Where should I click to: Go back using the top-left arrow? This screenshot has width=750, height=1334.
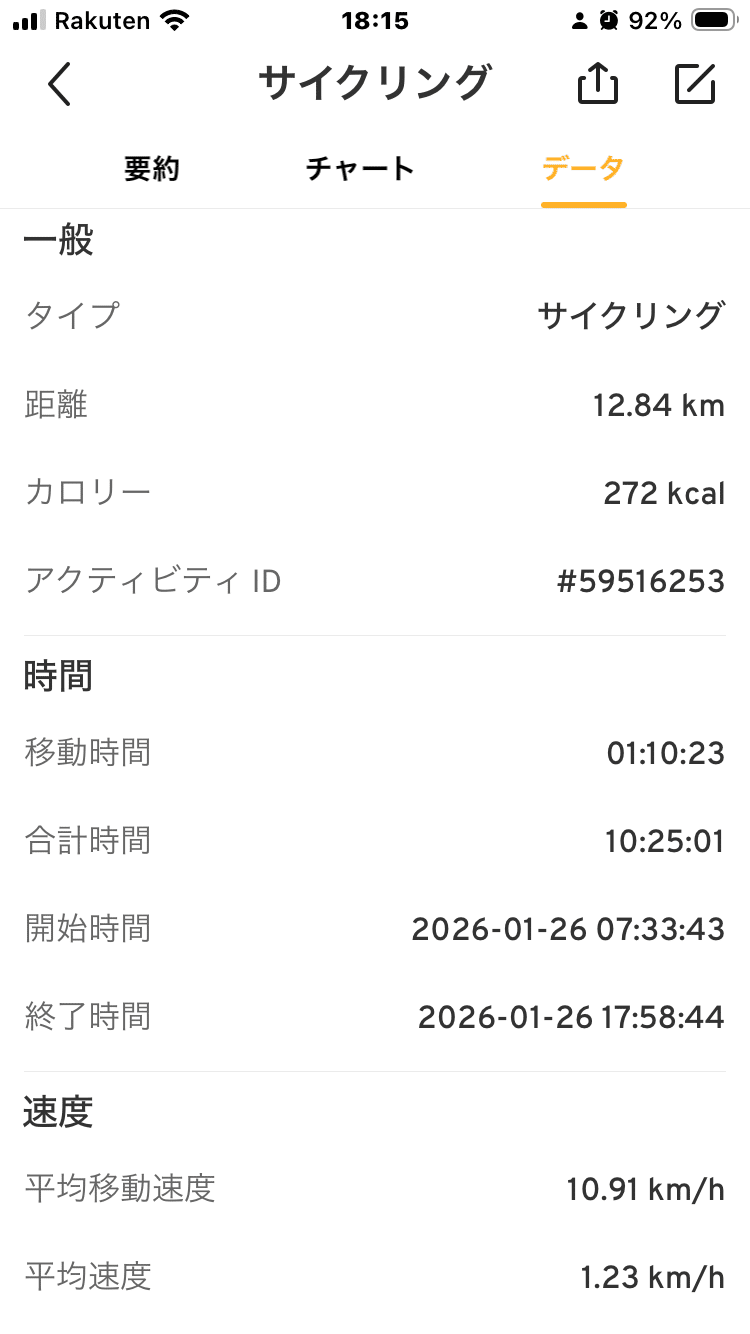(60, 85)
